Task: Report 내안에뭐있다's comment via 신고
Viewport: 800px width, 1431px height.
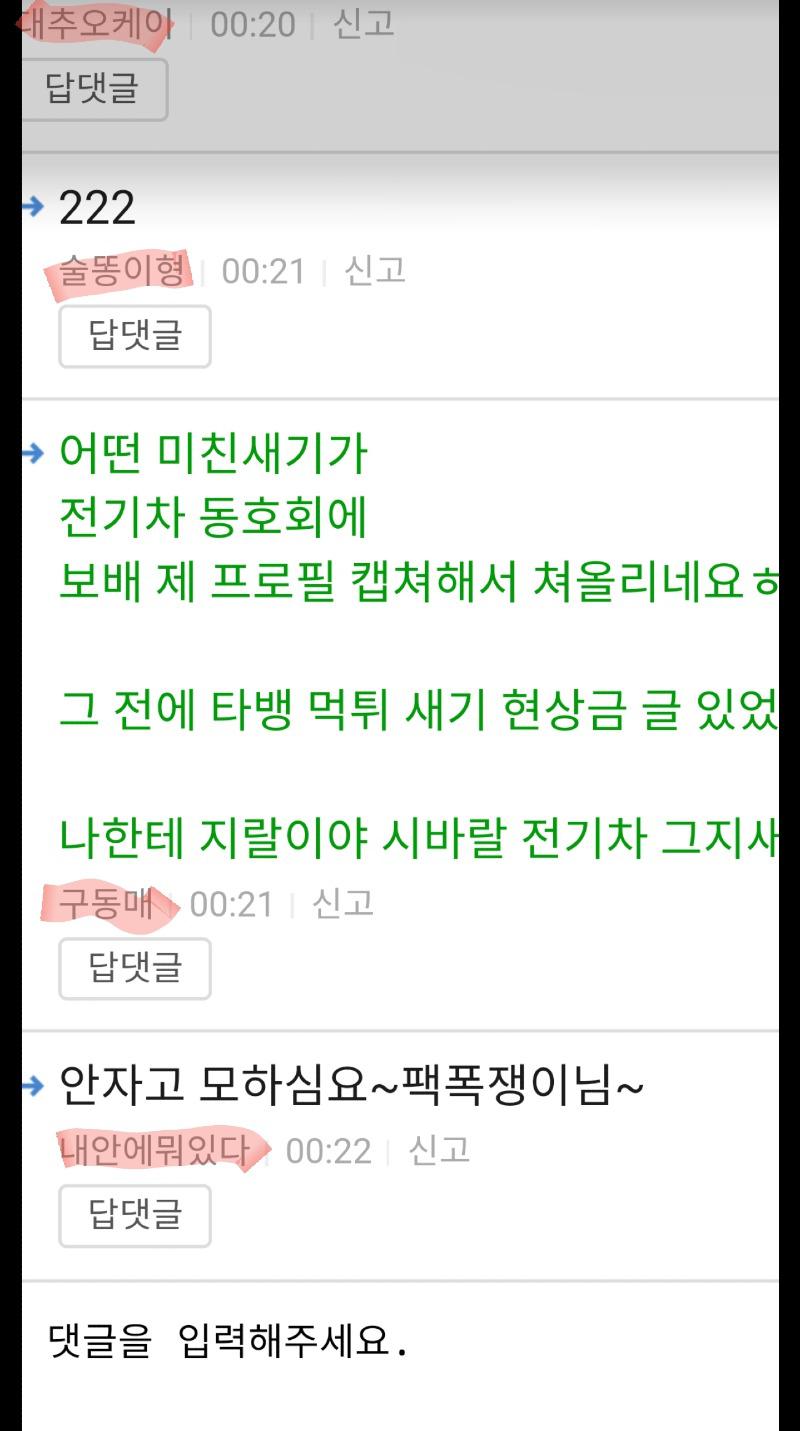Action: [x=438, y=1150]
